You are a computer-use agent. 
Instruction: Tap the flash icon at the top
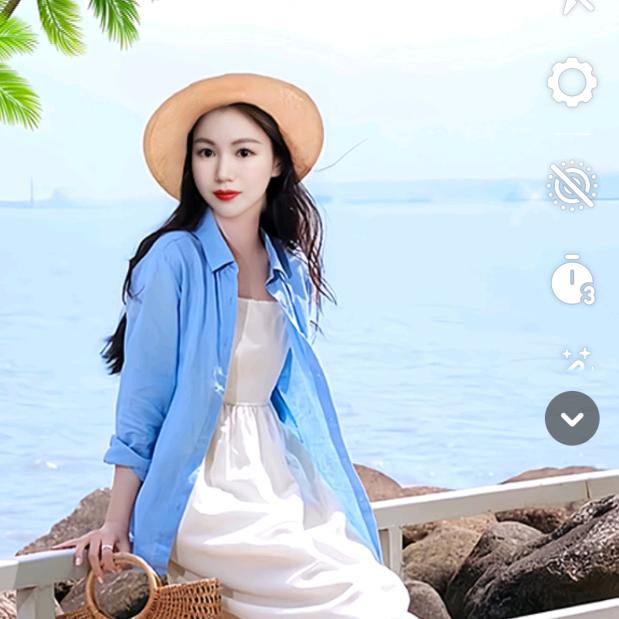576,6
